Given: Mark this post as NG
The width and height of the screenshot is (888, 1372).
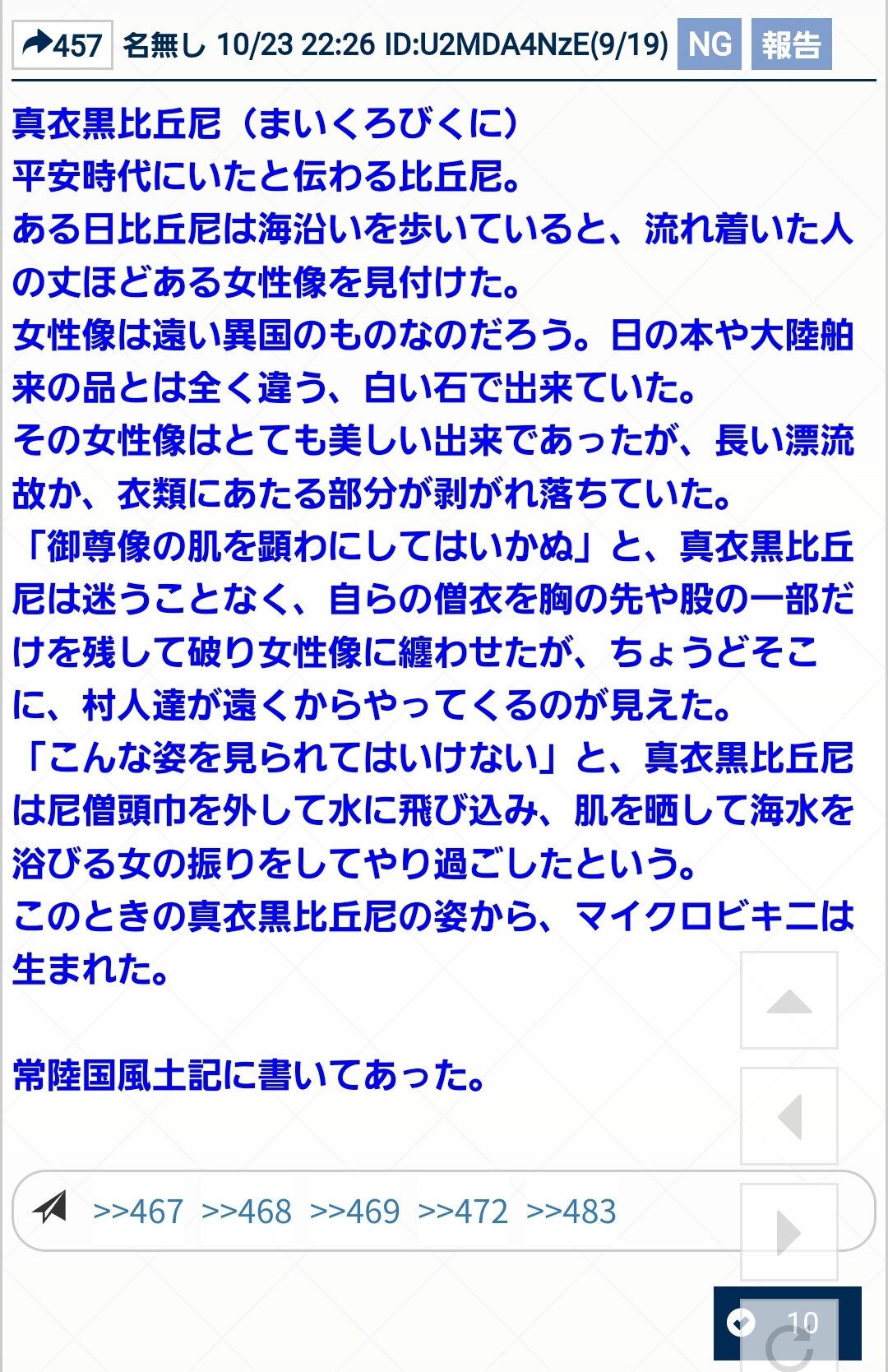Looking at the screenshot, I should pos(710,44).
